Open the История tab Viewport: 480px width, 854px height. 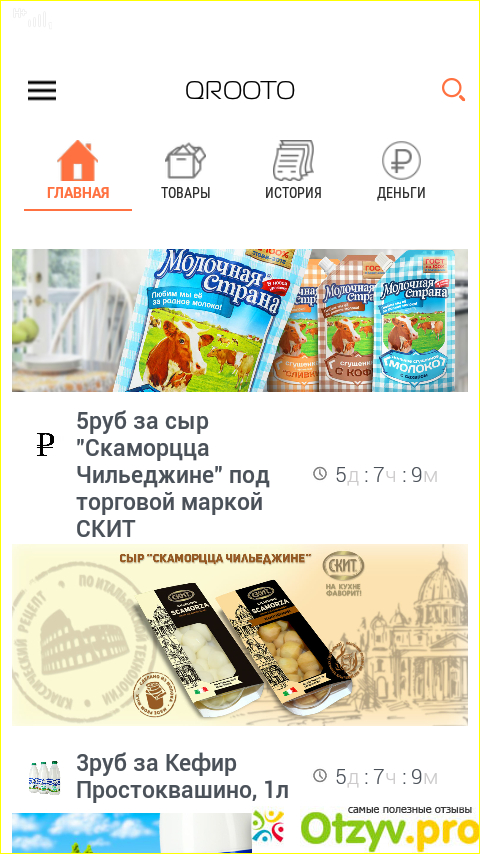pos(293,173)
